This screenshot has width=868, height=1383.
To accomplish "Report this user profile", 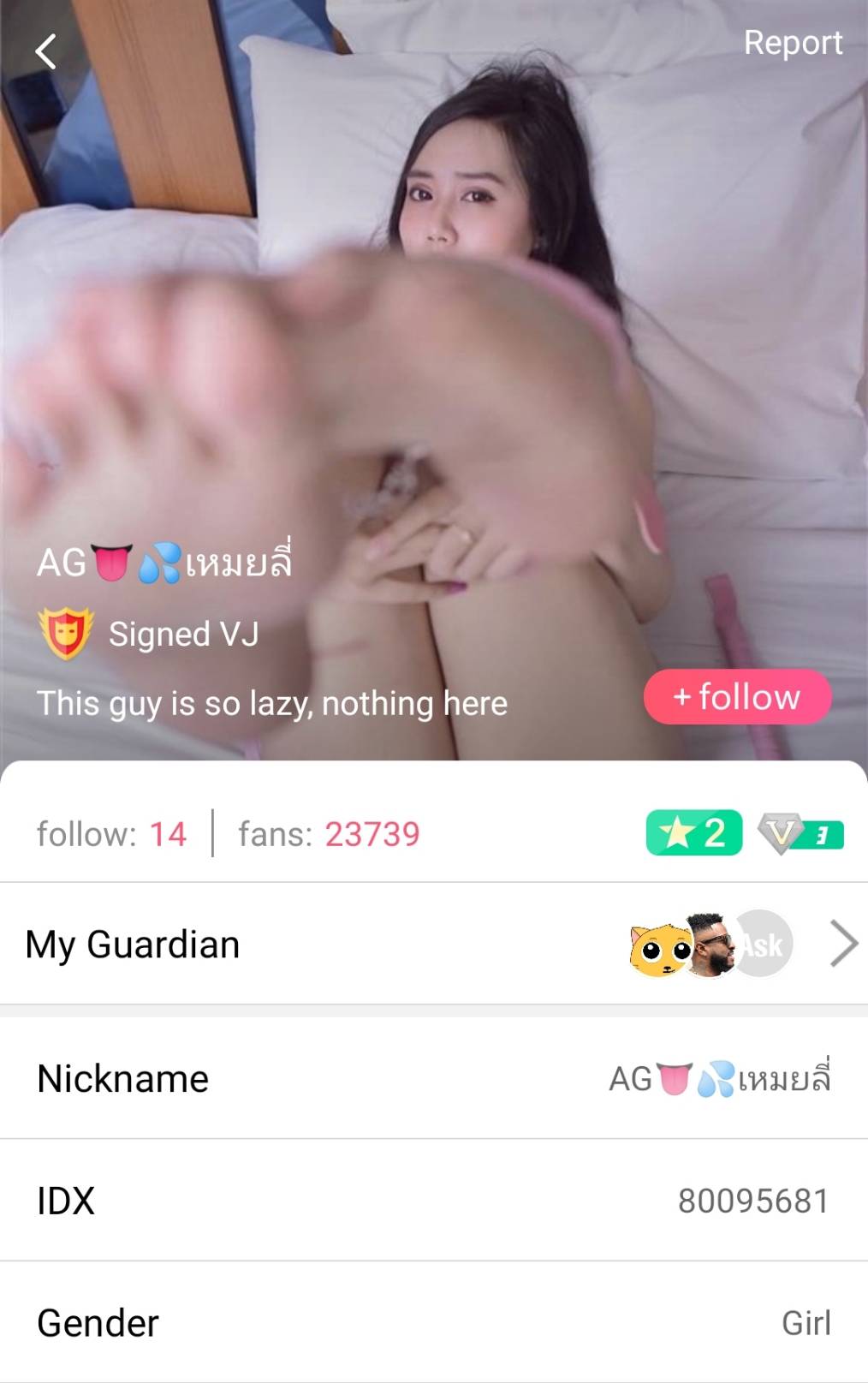I will tap(792, 43).
